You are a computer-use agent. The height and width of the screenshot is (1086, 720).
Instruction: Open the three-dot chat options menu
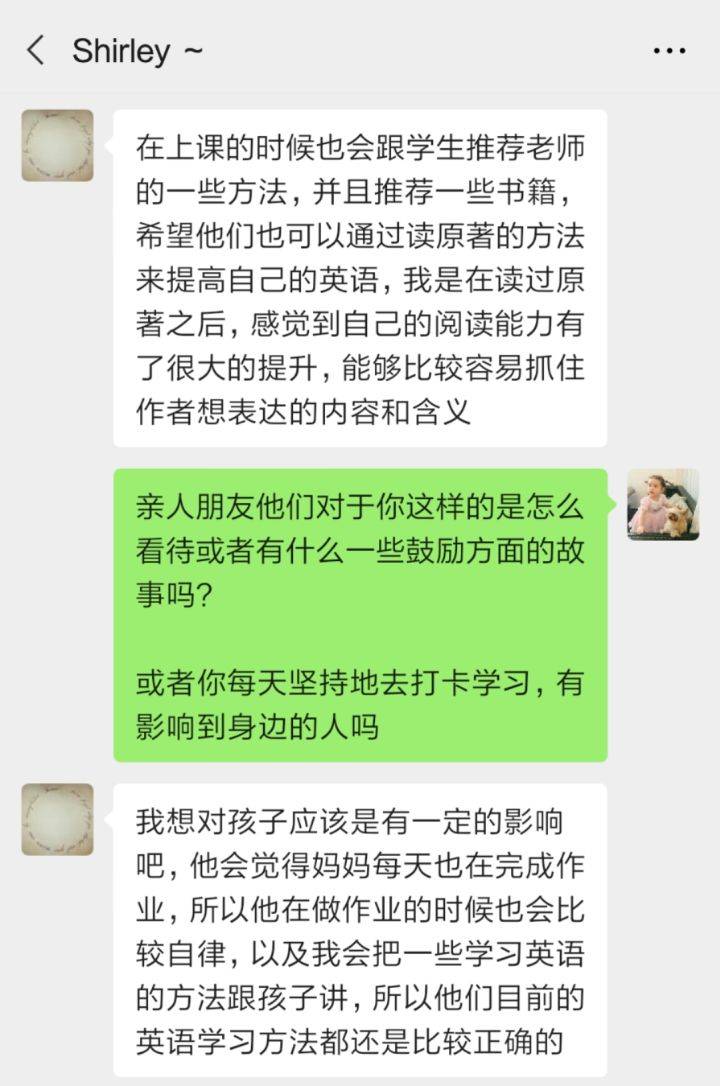pyautogui.click(x=669, y=51)
